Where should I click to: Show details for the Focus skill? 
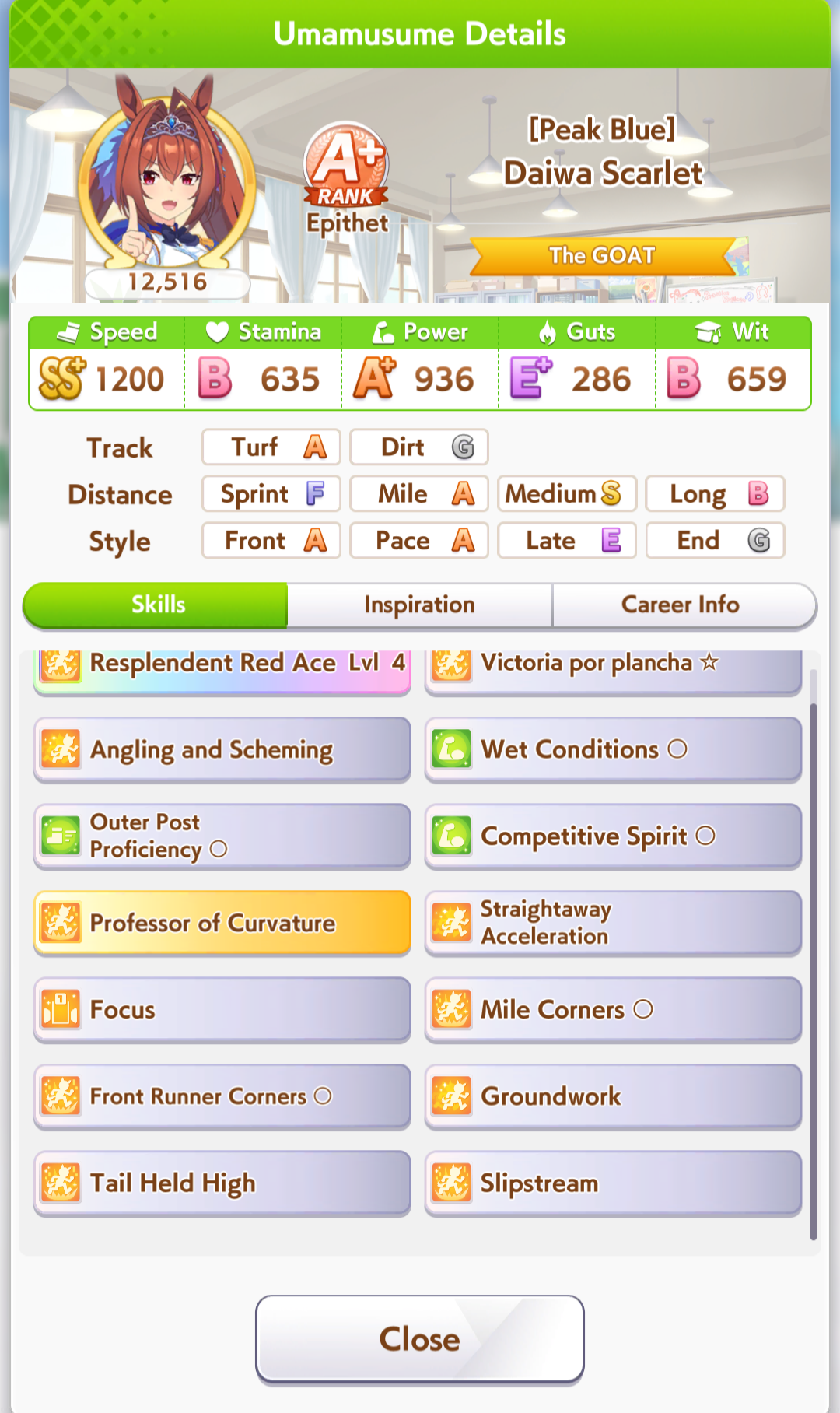(222, 1009)
